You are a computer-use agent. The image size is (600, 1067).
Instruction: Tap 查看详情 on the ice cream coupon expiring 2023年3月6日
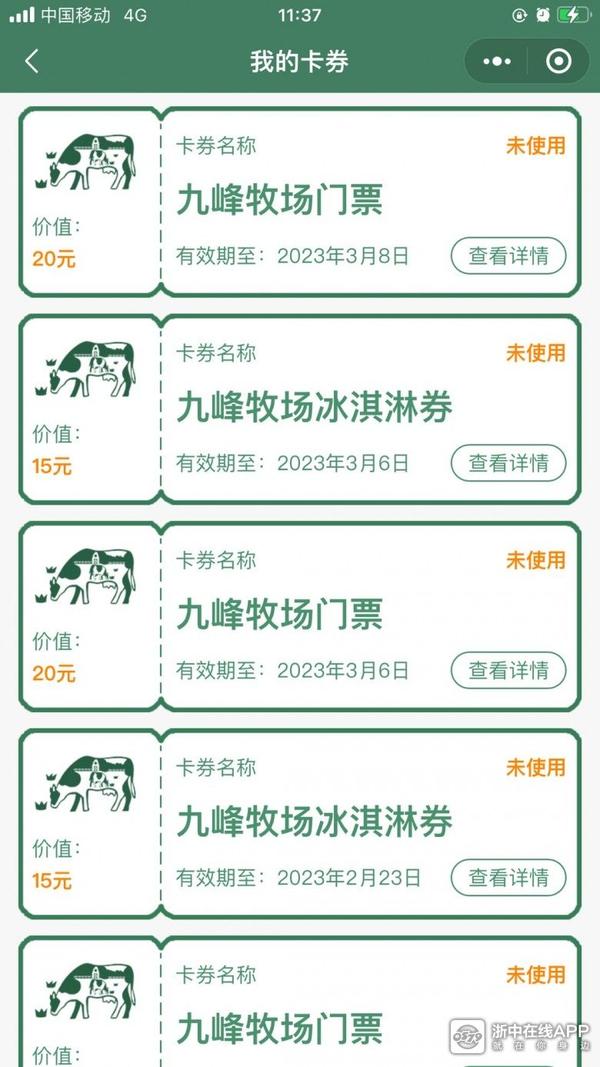click(x=508, y=463)
